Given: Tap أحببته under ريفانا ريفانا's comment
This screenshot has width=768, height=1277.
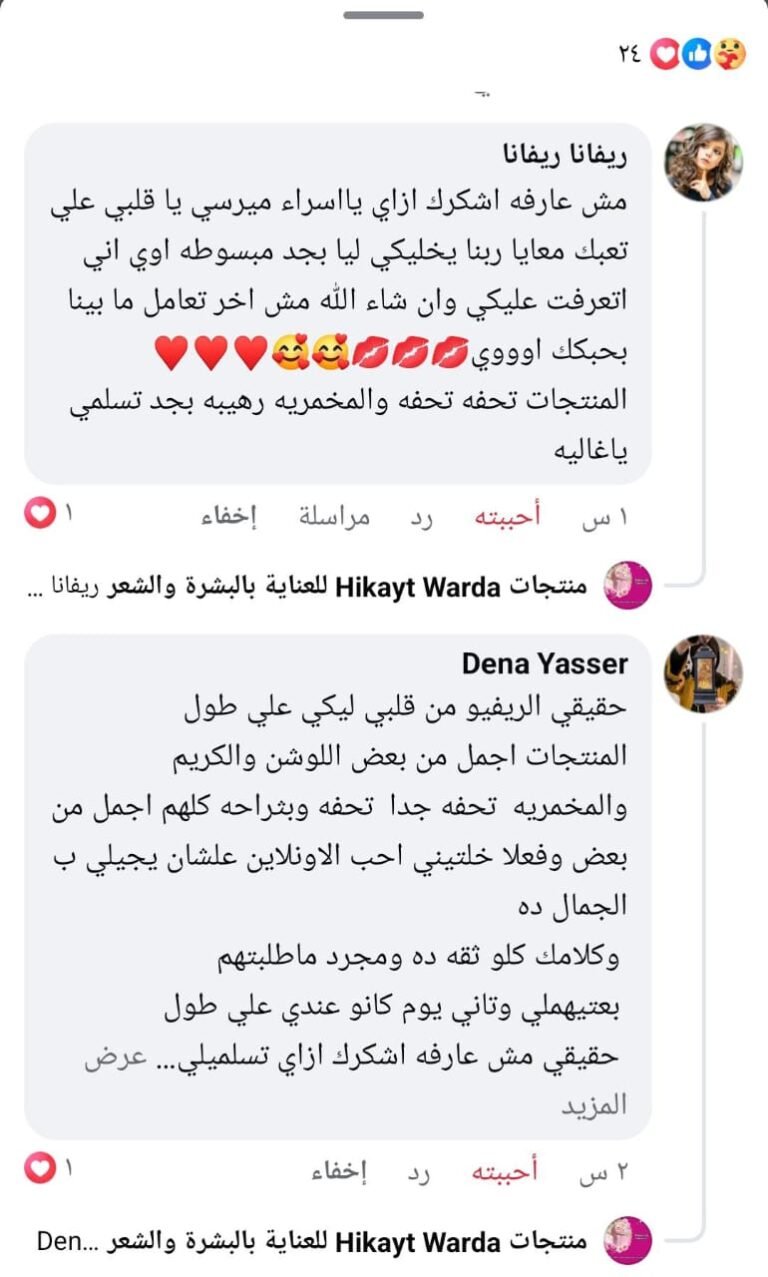Looking at the screenshot, I should tap(507, 516).
